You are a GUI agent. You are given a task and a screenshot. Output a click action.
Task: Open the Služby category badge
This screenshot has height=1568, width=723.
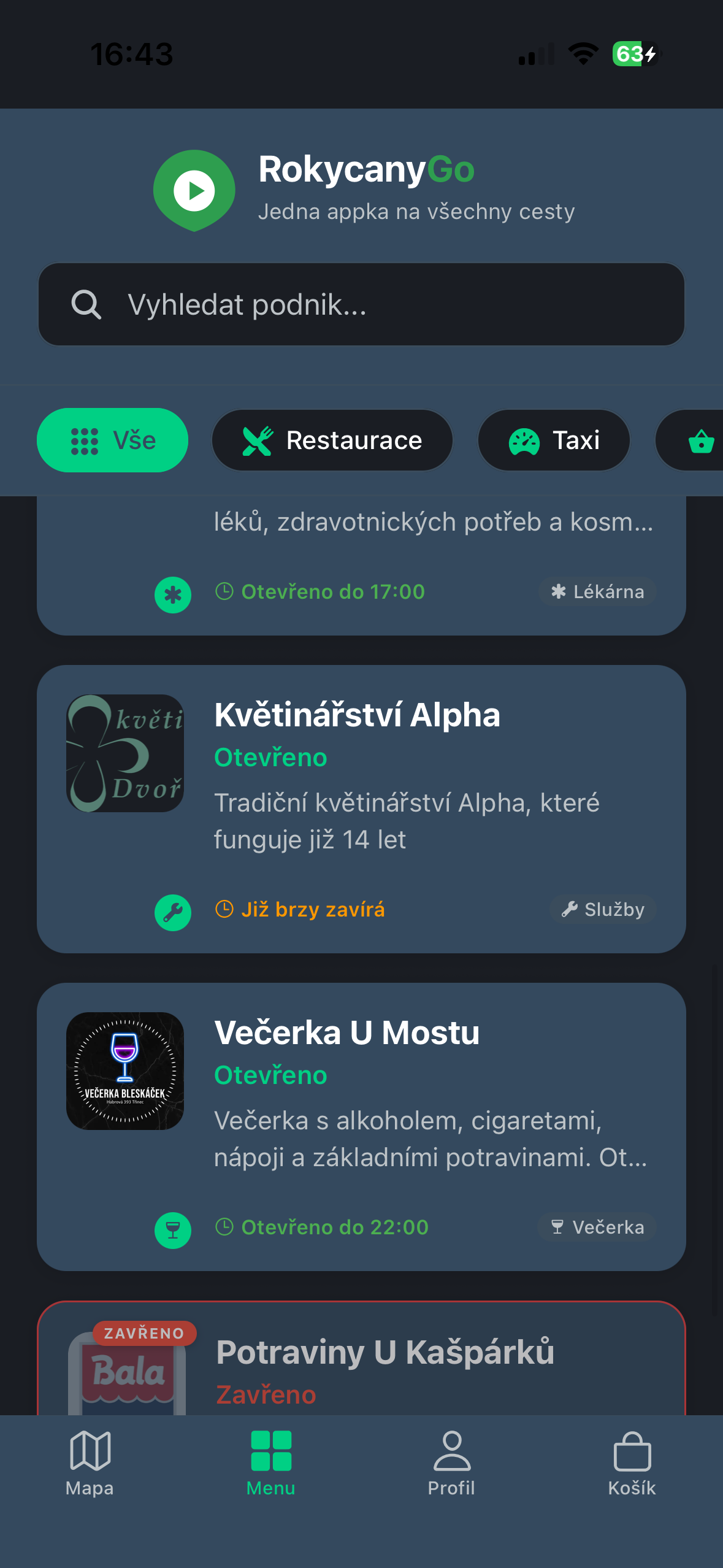[x=603, y=909]
